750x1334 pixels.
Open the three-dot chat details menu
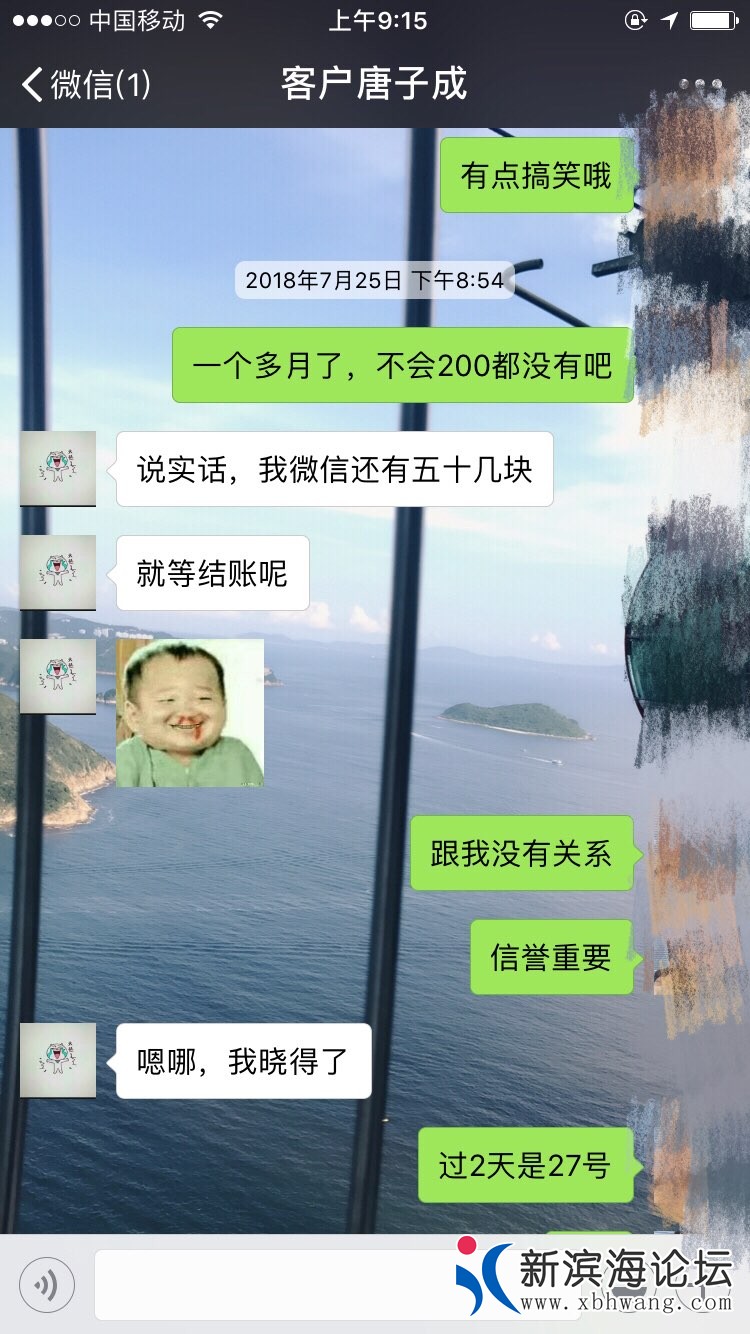(700, 85)
